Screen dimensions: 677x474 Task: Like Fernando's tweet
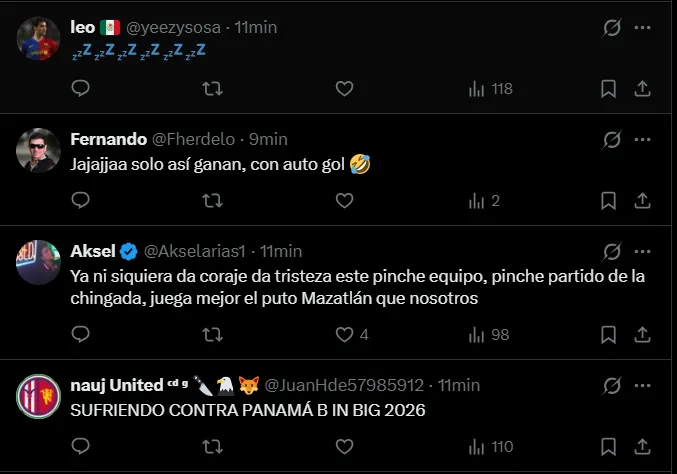point(344,201)
